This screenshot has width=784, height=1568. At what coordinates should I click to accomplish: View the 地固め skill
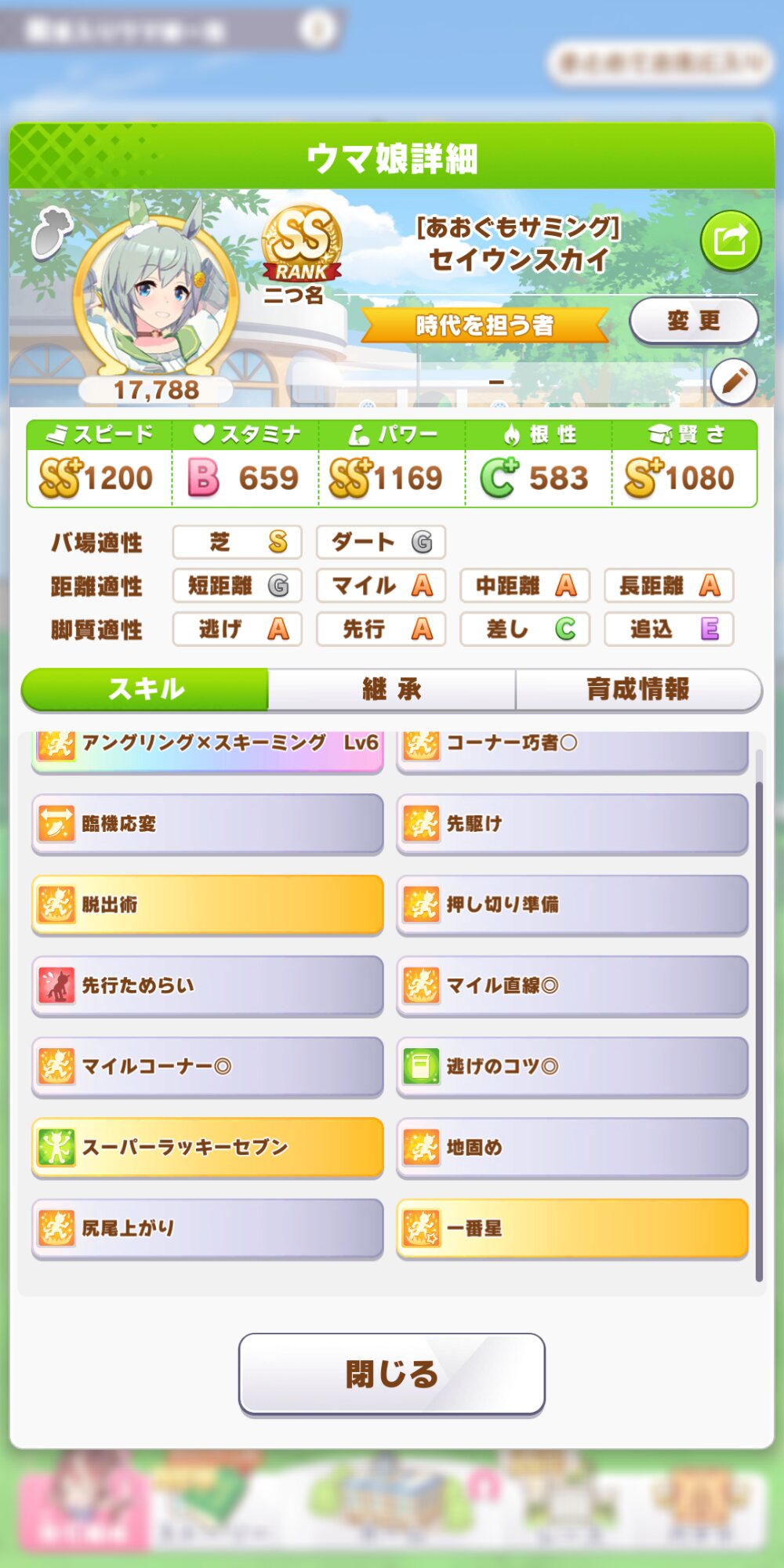(572, 1148)
